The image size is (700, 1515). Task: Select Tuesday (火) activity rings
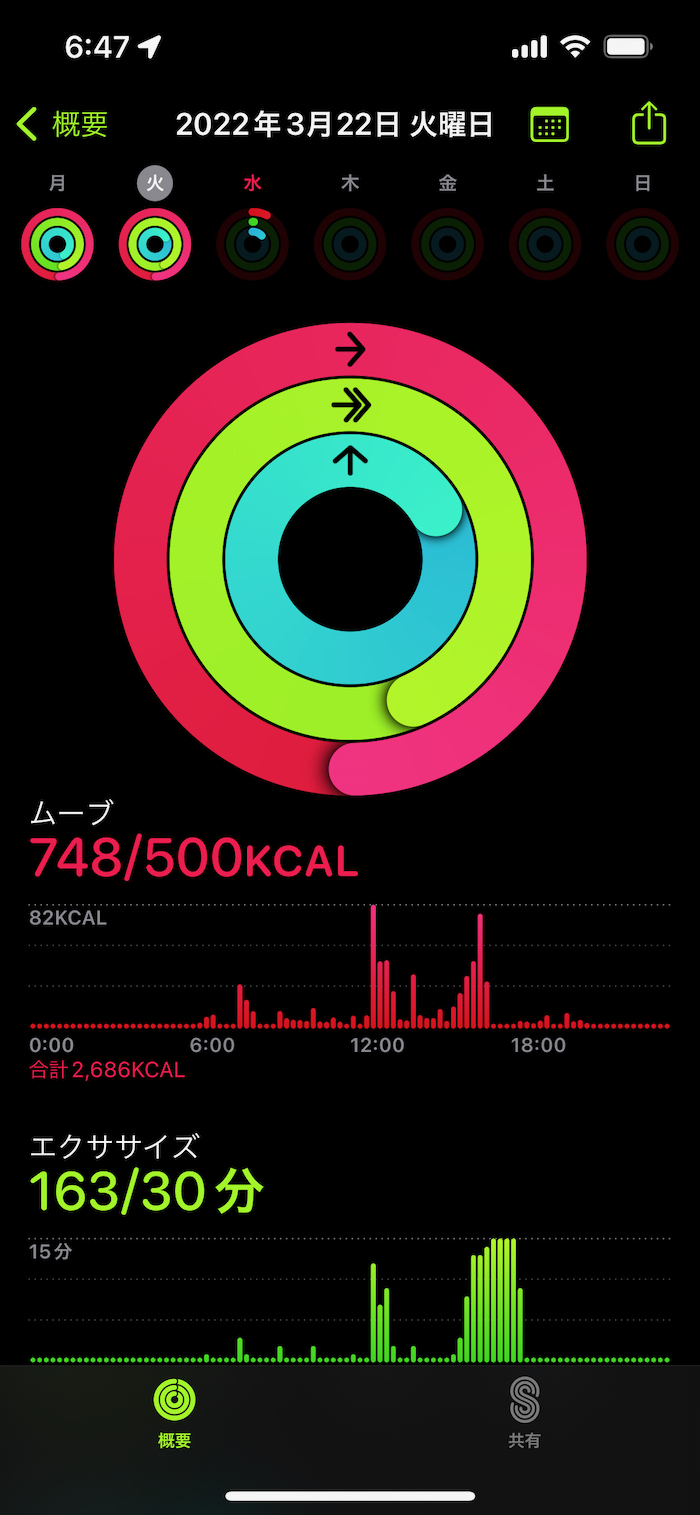(x=155, y=244)
